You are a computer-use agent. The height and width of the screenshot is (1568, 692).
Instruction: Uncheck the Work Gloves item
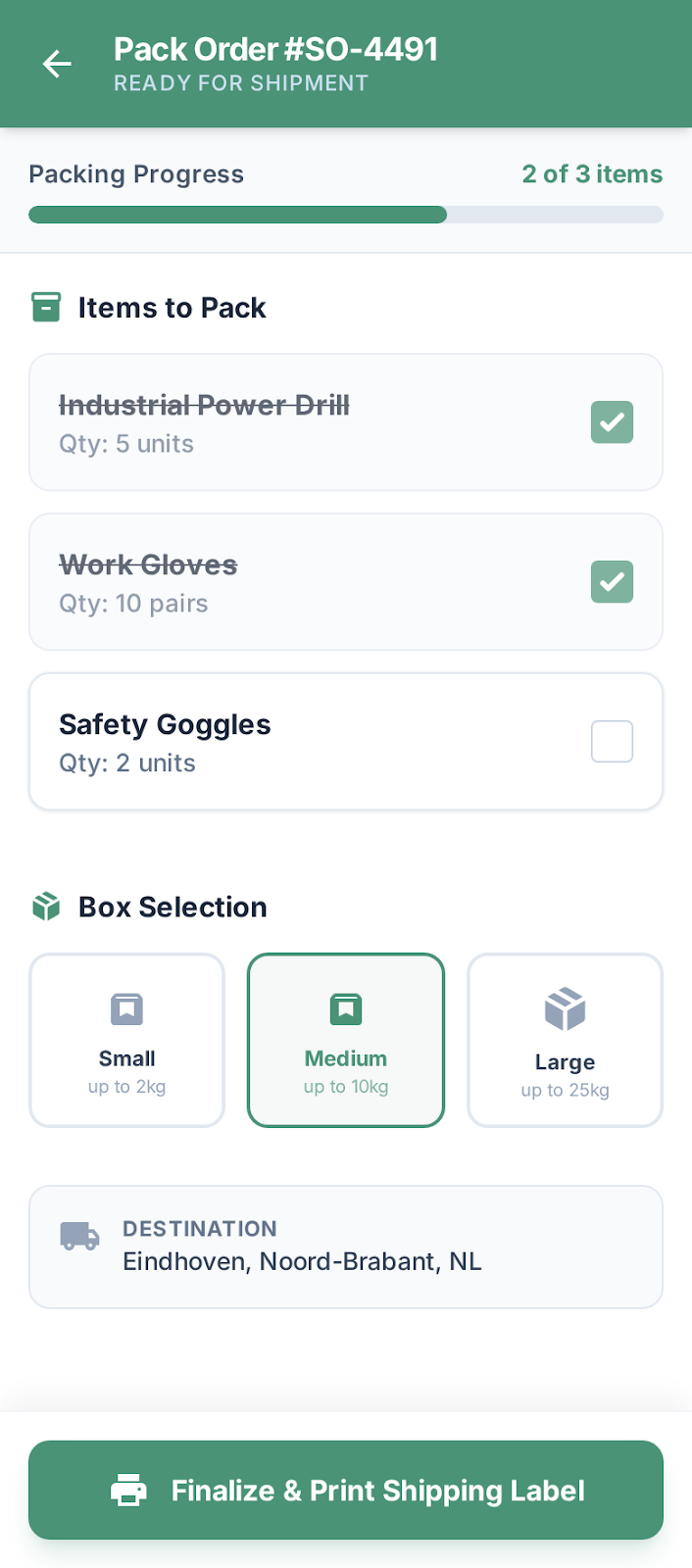click(x=612, y=582)
